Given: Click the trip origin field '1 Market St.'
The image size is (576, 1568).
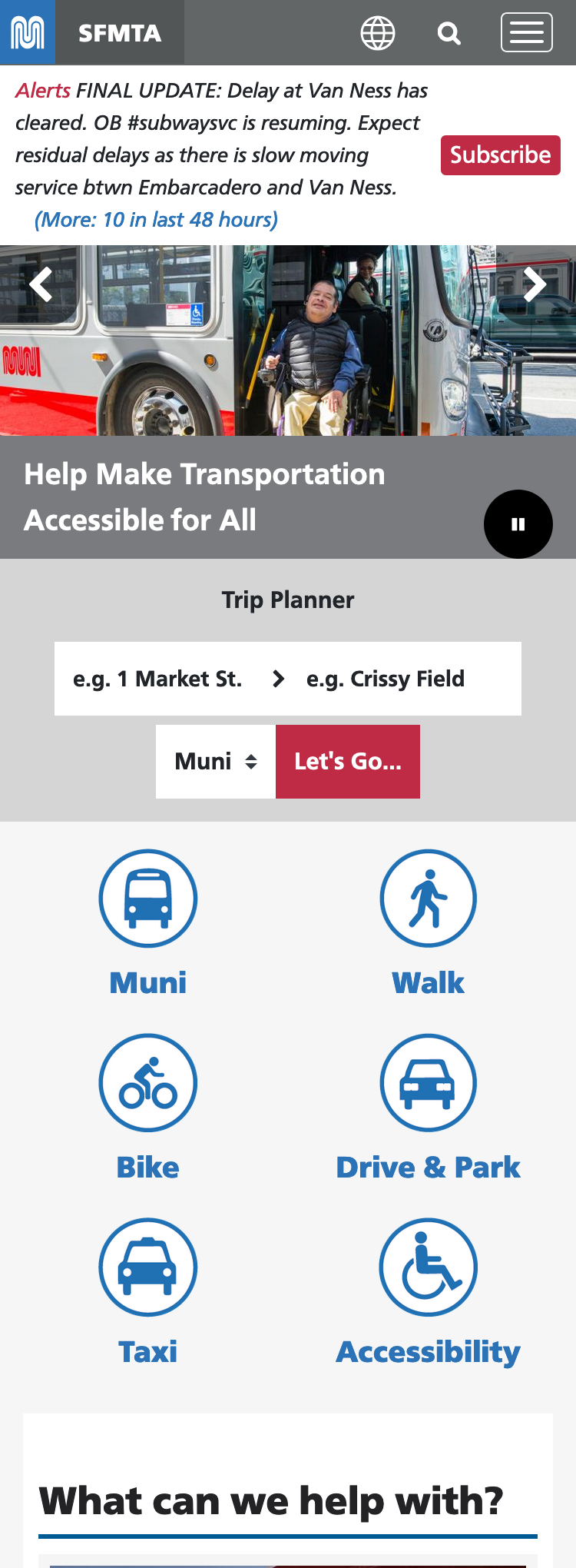Looking at the screenshot, I should coord(157,679).
